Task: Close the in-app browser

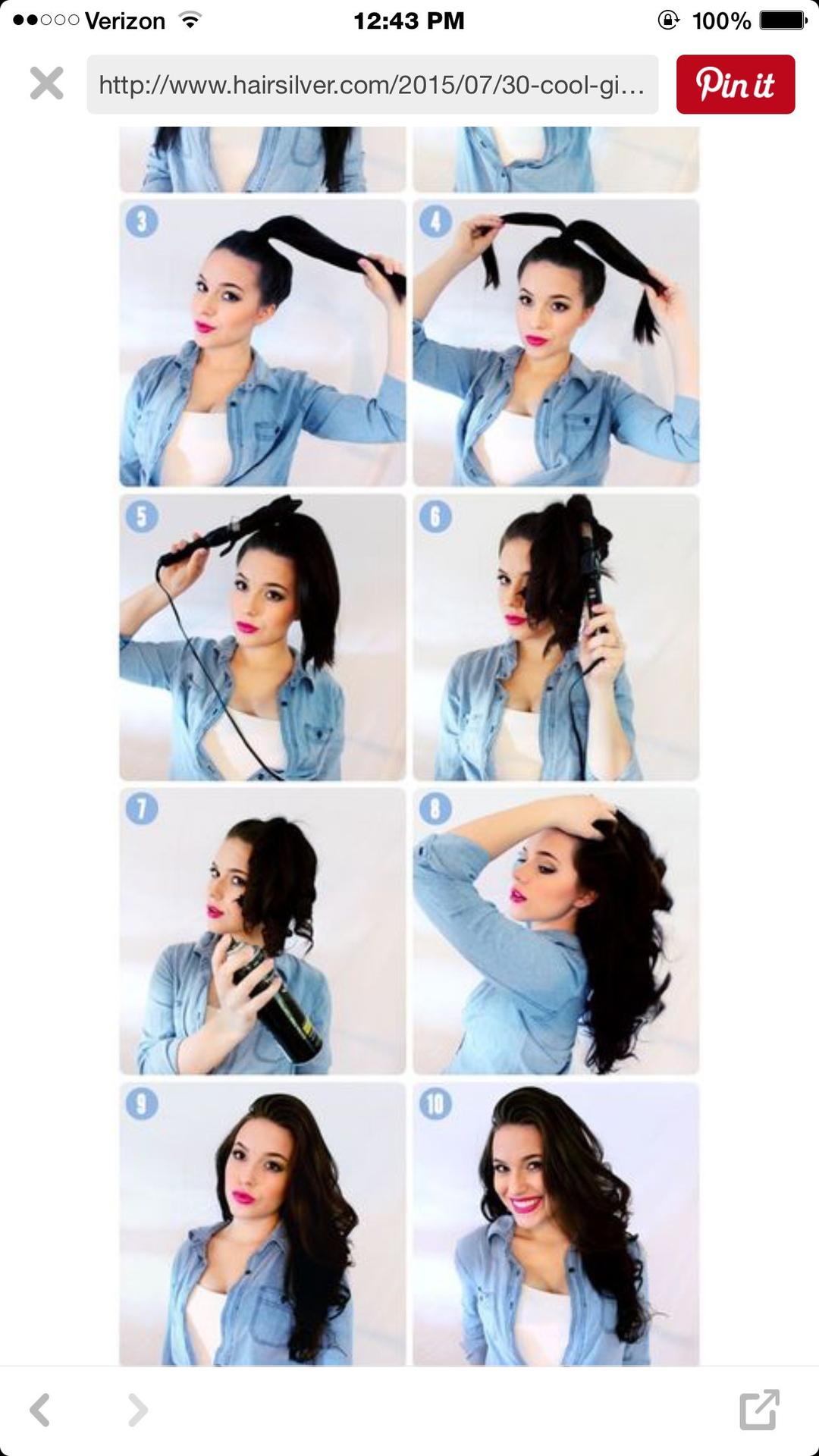Action: click(x=46, y=84)
